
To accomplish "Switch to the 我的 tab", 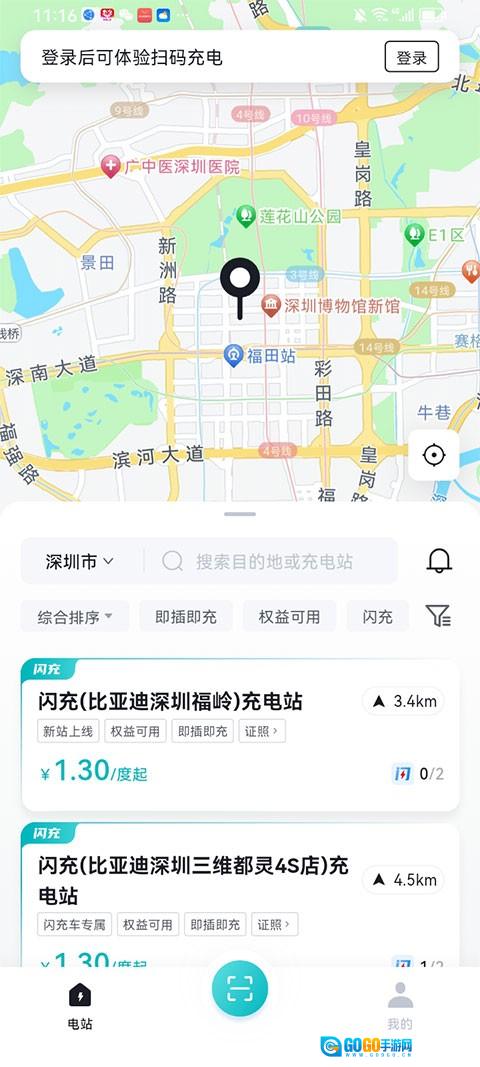I will coord(400,1006).
